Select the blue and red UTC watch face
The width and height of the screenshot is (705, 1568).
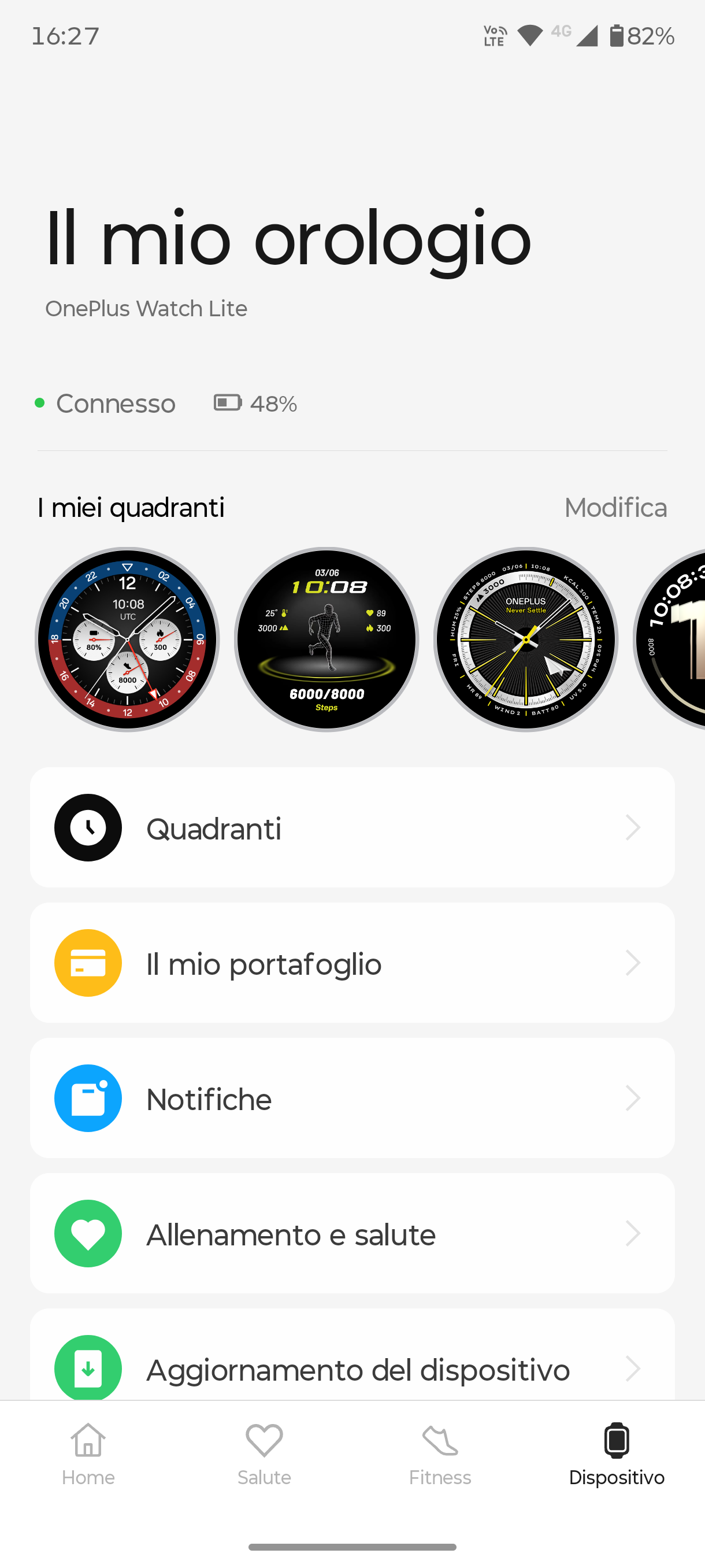(x=127, y=639)
